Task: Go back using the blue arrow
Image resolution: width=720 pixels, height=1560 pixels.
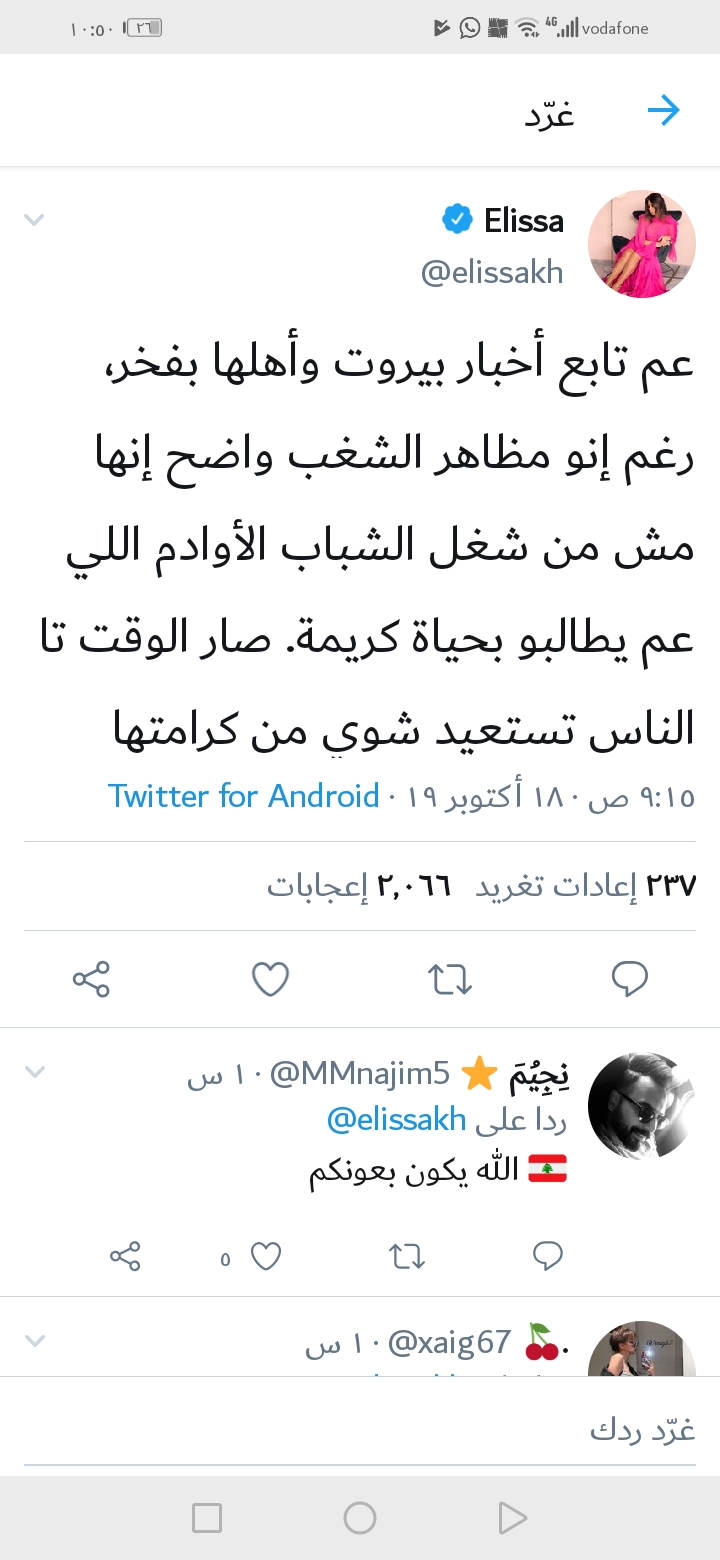Action: [663, 111]
